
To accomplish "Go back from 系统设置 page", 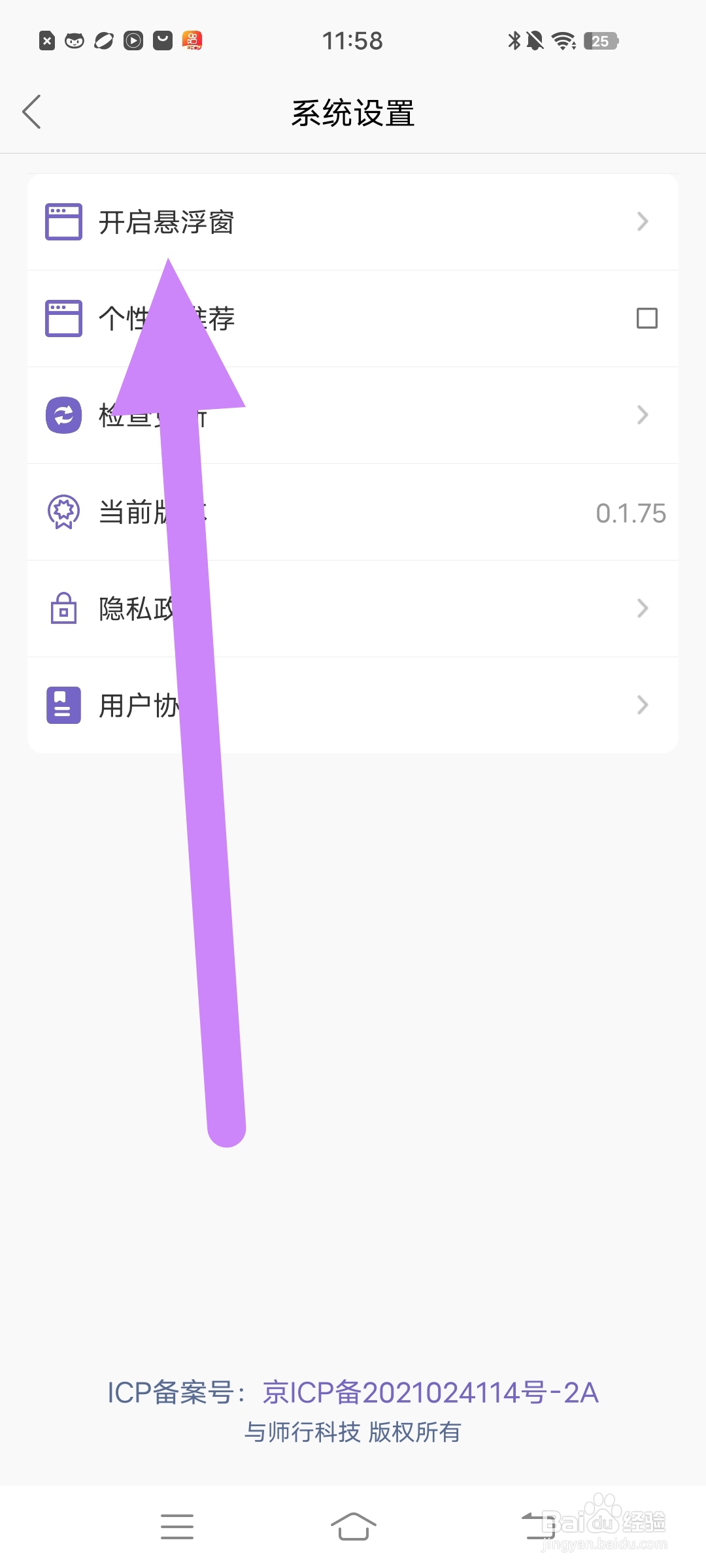I will point(31,112).
